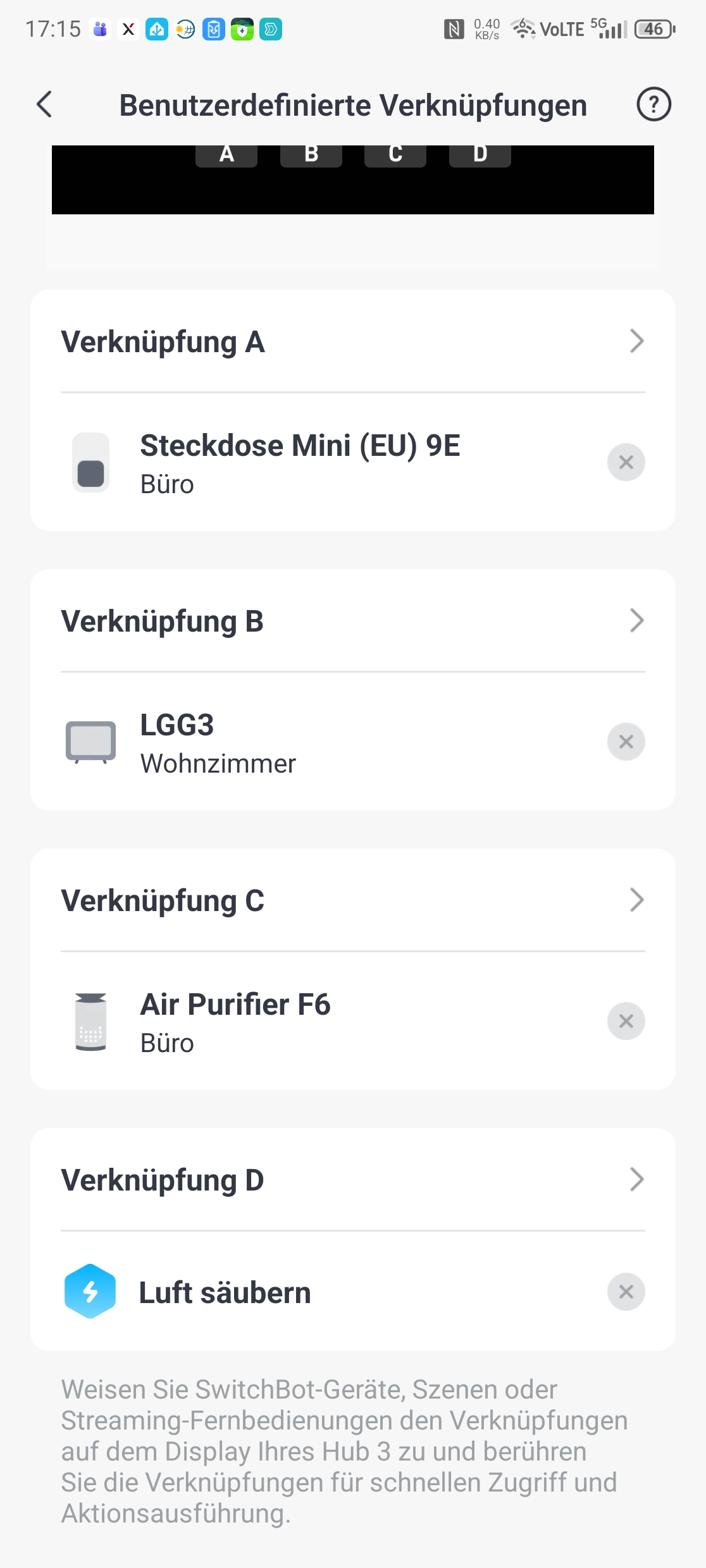This screenshot has width=706, height=1568.
Task: Remove Steckdose Mini (EU) 9E from shortcut
Action: coord(626,462)
